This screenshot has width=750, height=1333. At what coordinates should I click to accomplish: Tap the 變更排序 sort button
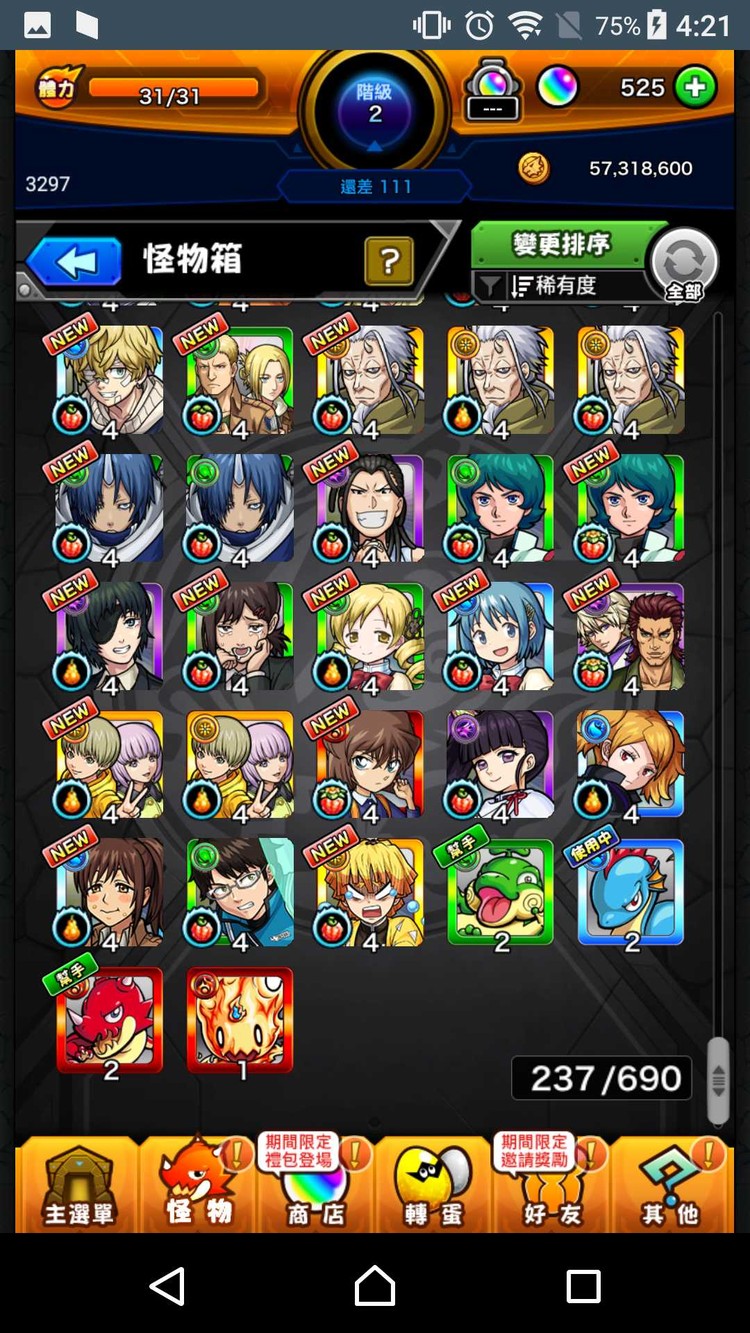tap(560, 244)
